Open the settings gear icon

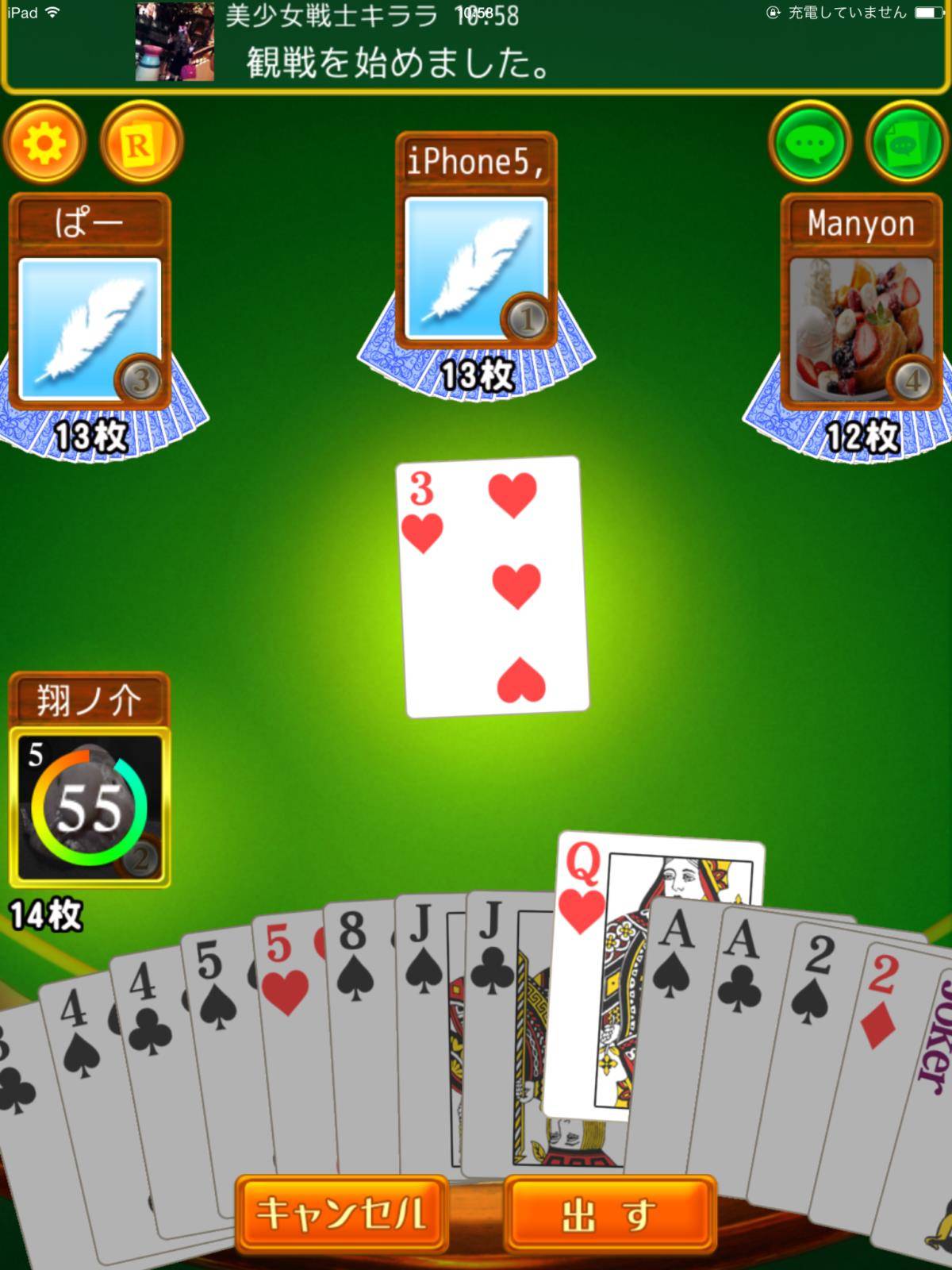[x=44, y=144]
